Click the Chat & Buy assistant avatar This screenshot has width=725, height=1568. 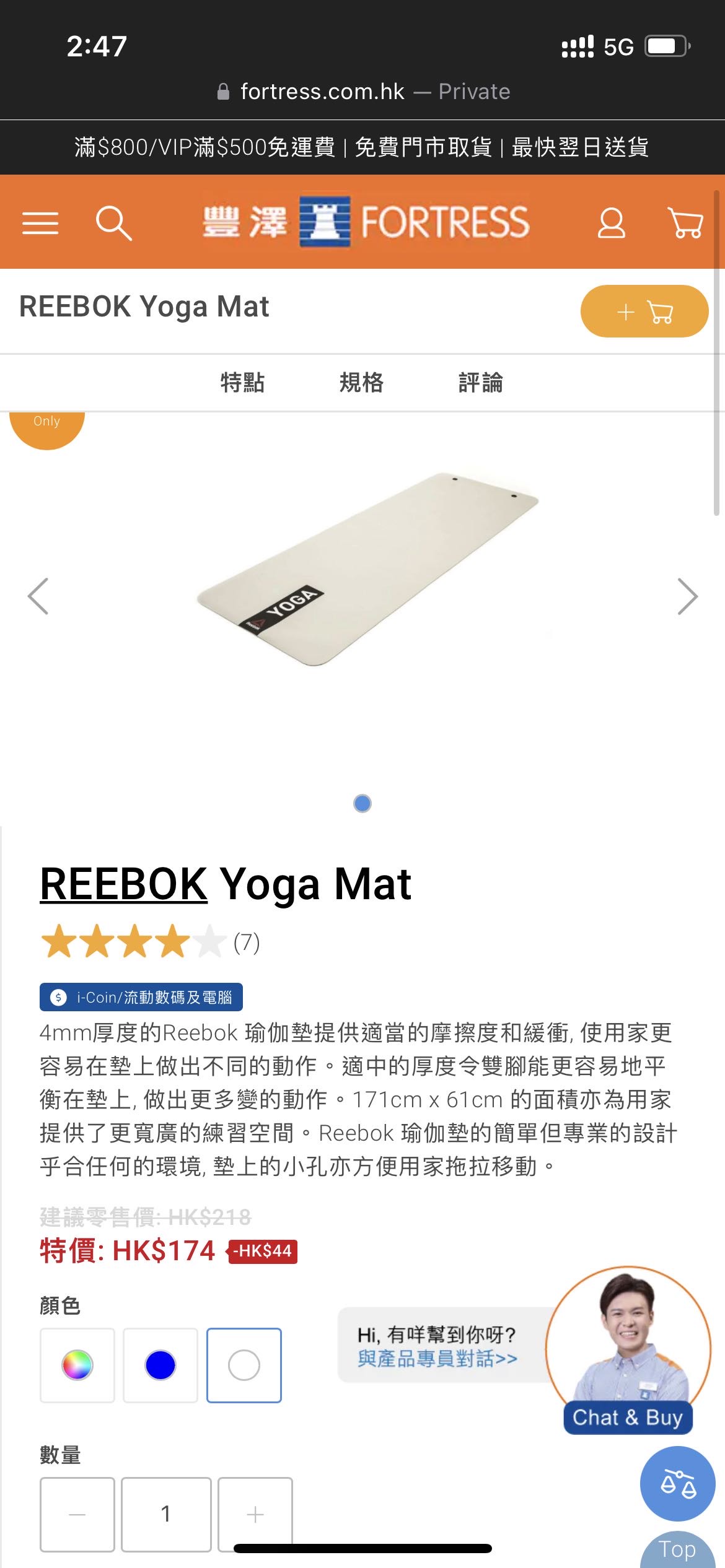(628, 1356)
